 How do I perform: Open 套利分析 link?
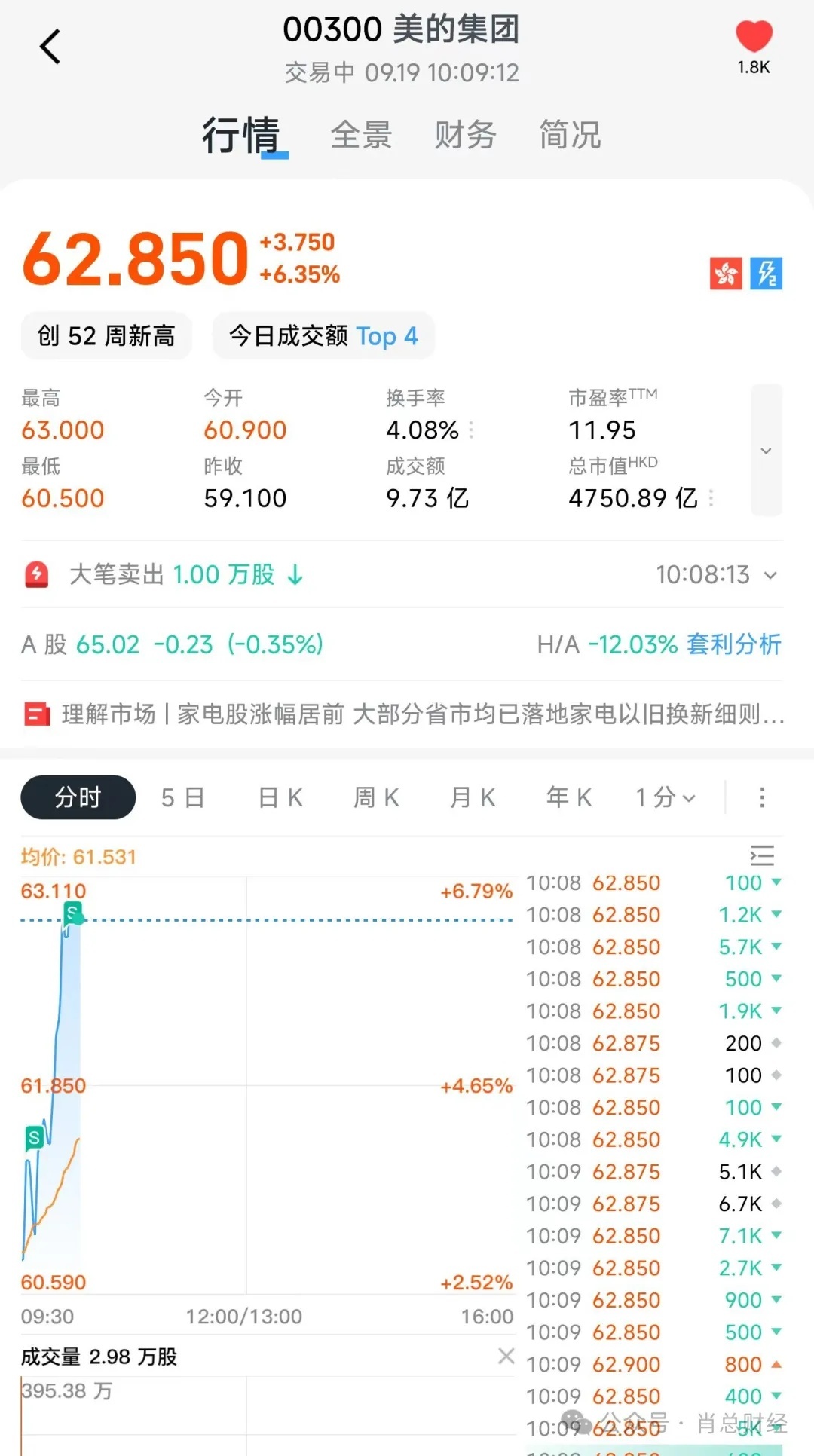coord(733,644)
